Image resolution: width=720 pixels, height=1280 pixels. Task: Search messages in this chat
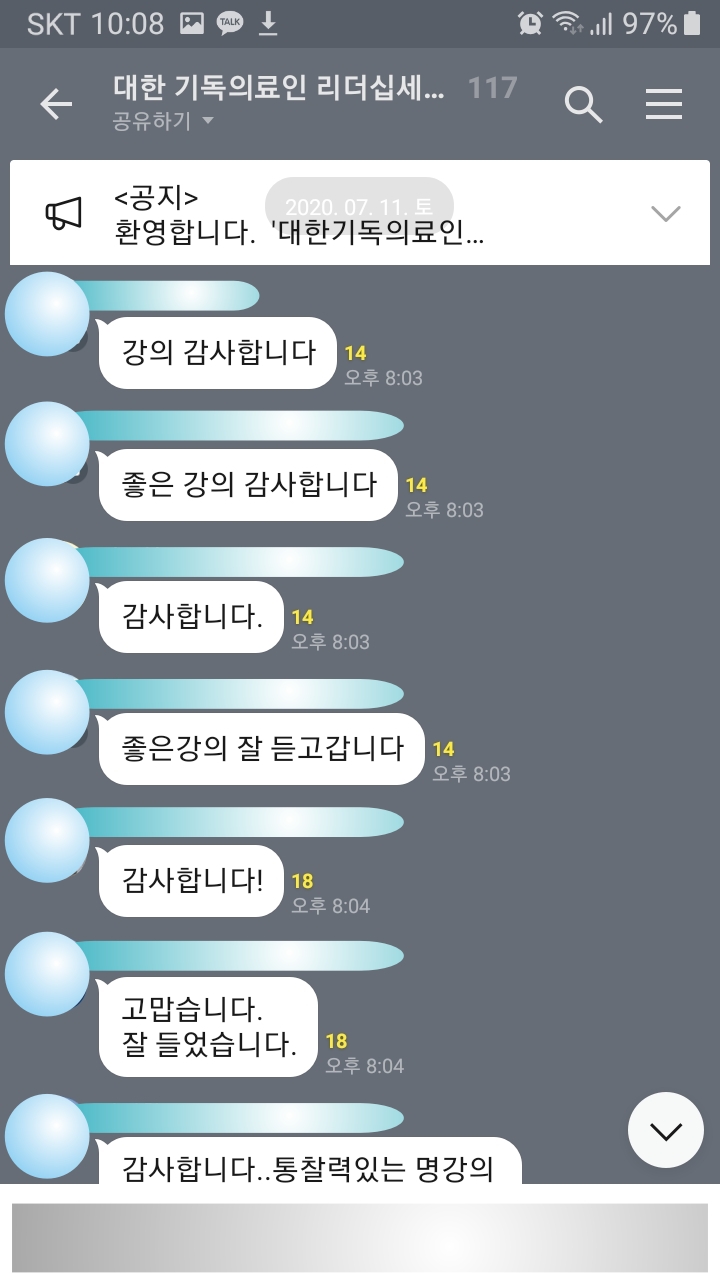coord(583,104)
